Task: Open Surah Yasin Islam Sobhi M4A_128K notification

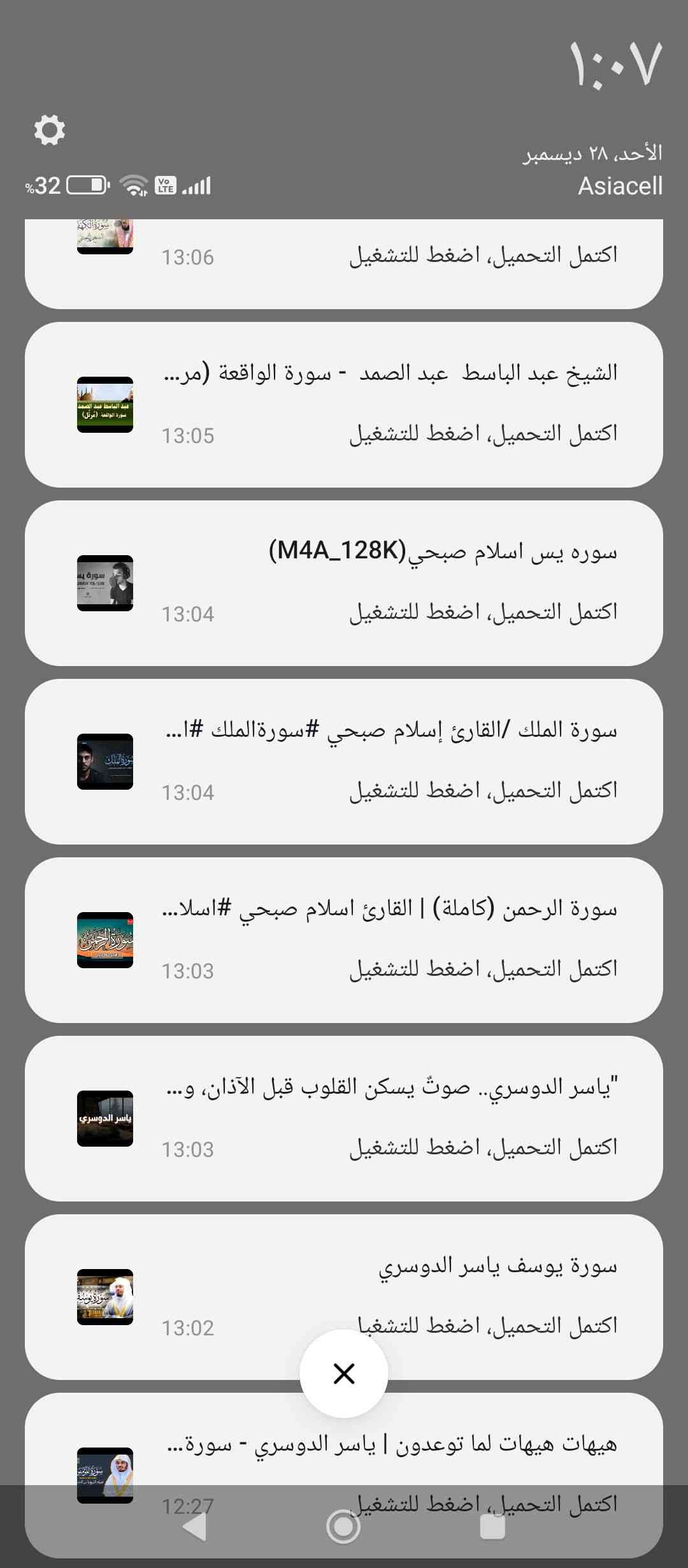Action: click(344, 583)
